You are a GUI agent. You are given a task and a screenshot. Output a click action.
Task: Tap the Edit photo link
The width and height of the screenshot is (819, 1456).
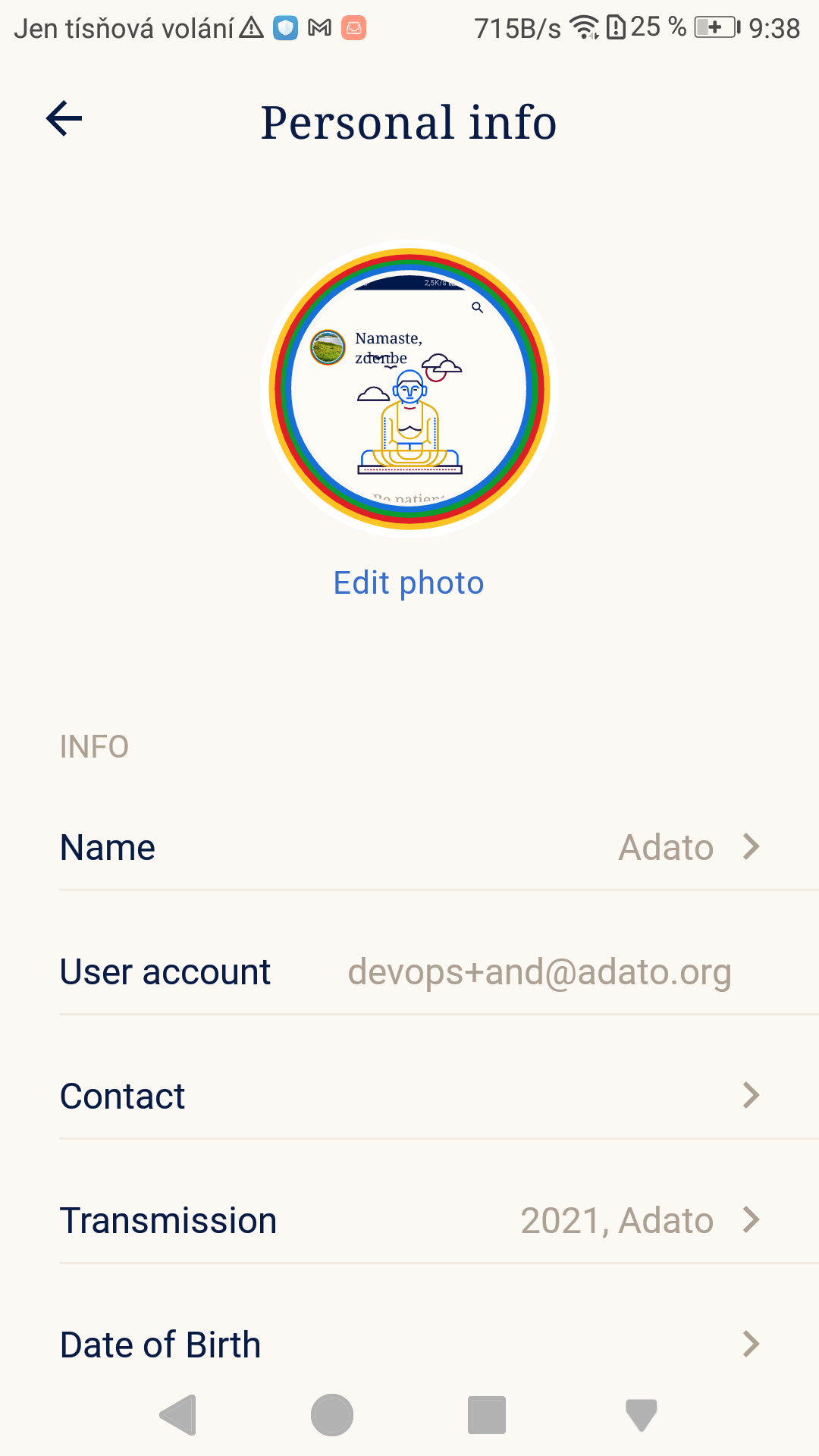[x=409, y=583]
